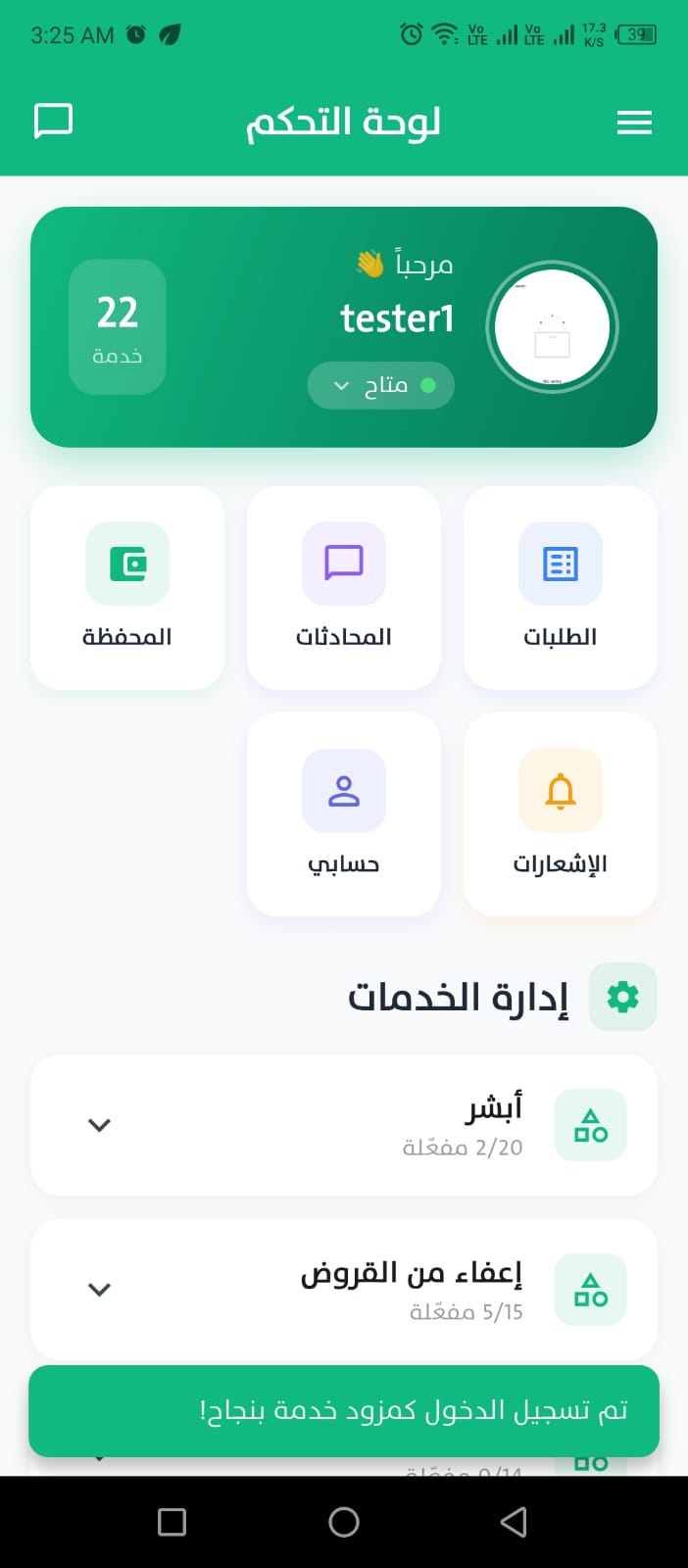Go to the device home screen
Image resolution: width=688 pixels, height=1568 pixels.
pos(344,1522)
